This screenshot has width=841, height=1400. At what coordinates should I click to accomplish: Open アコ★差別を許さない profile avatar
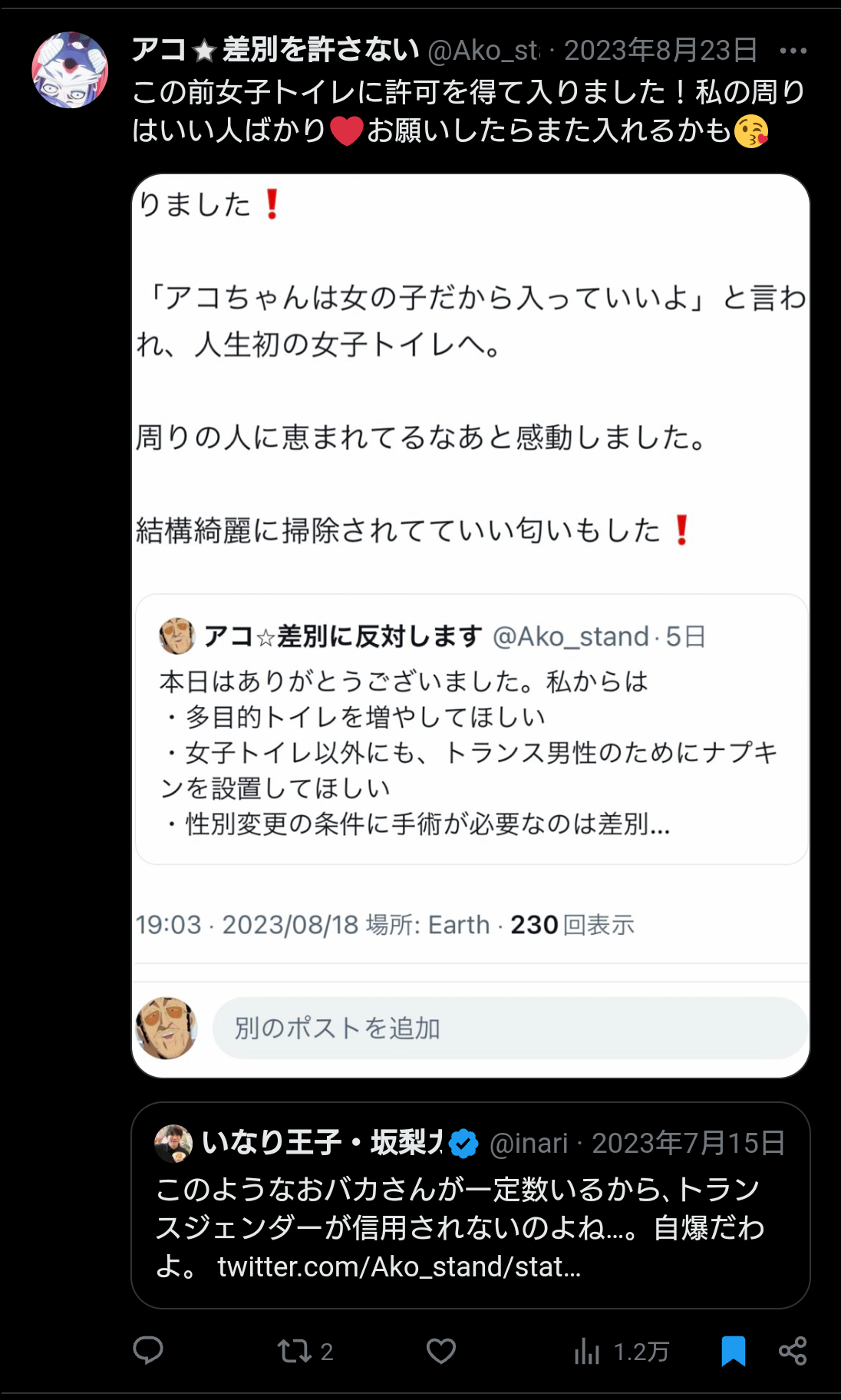tap(70, 70)
